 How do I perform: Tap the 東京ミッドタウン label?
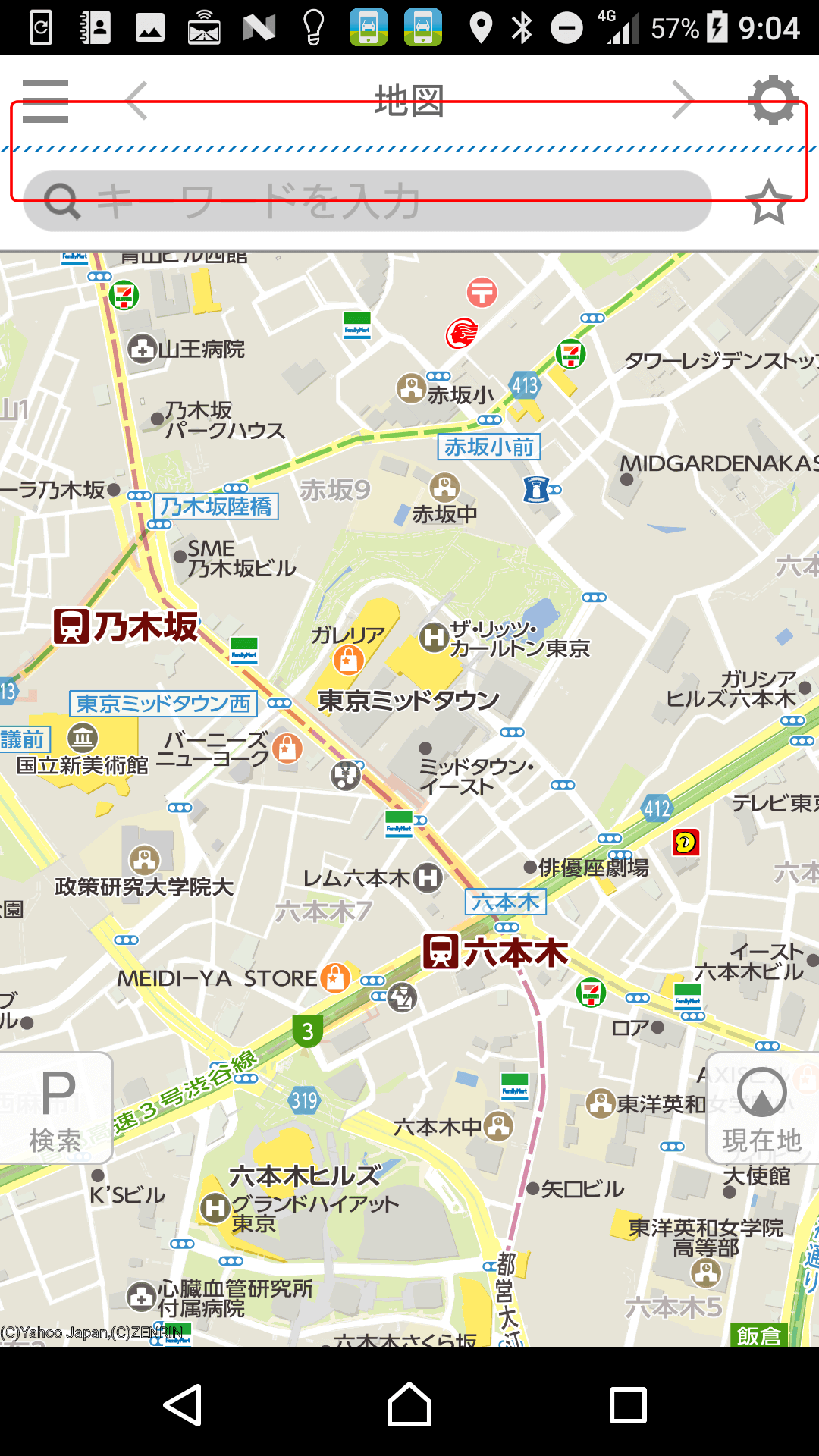coord(408,700)
